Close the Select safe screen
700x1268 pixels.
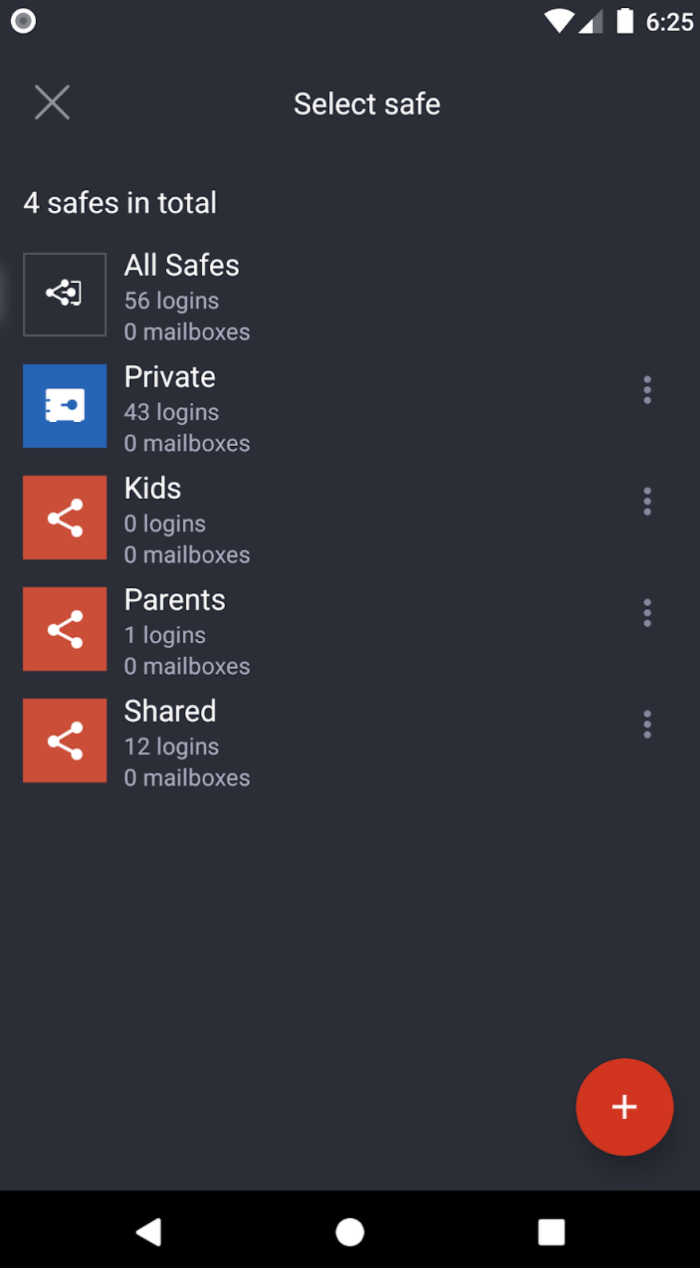(x=52, y=103)
